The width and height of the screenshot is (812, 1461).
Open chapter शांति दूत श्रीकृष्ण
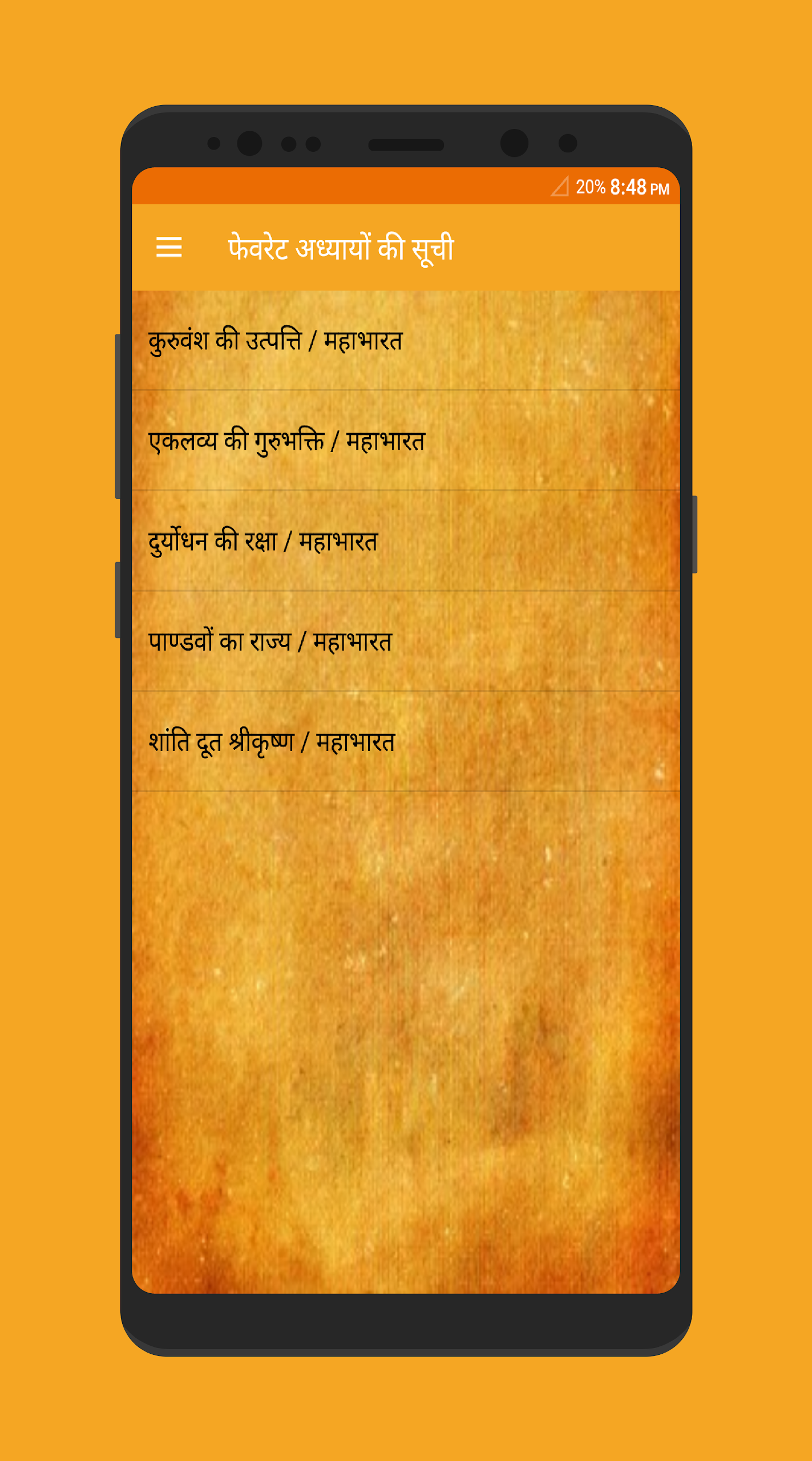[x=272, y=742]
